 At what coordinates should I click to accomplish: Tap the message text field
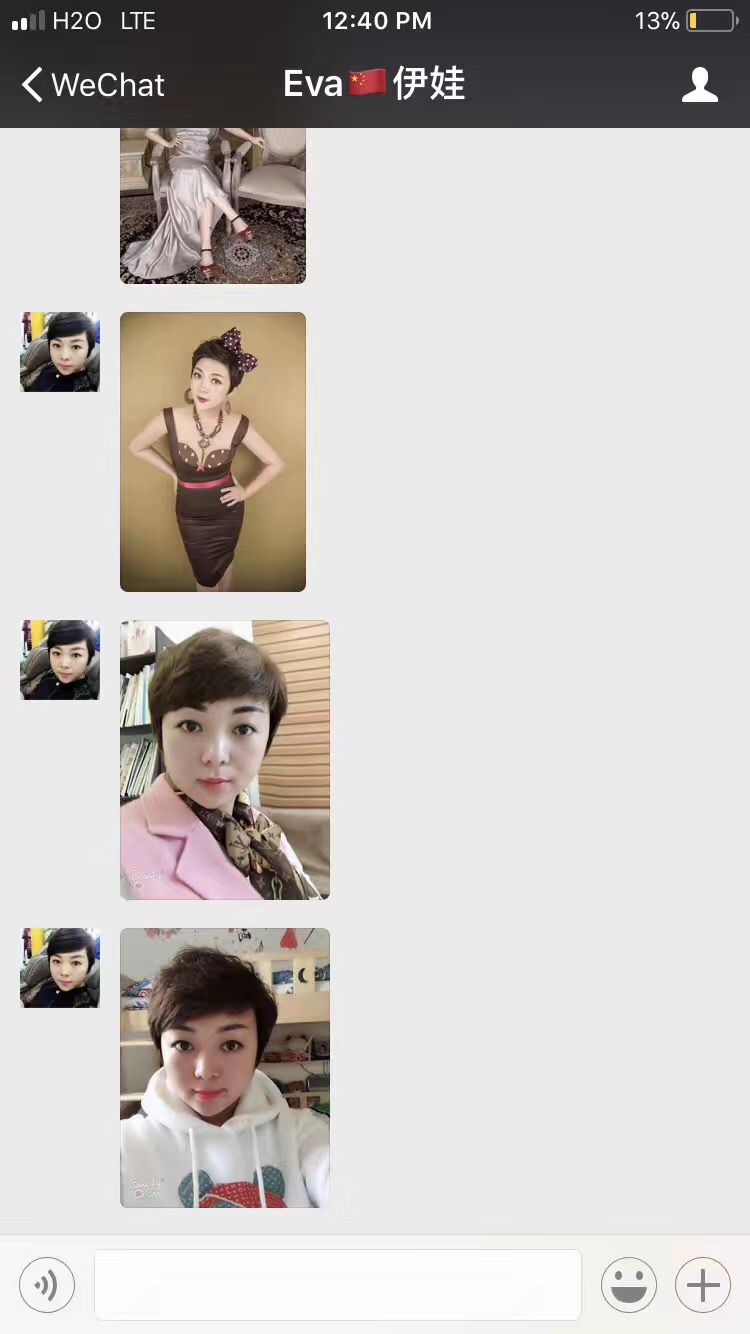337,1284
